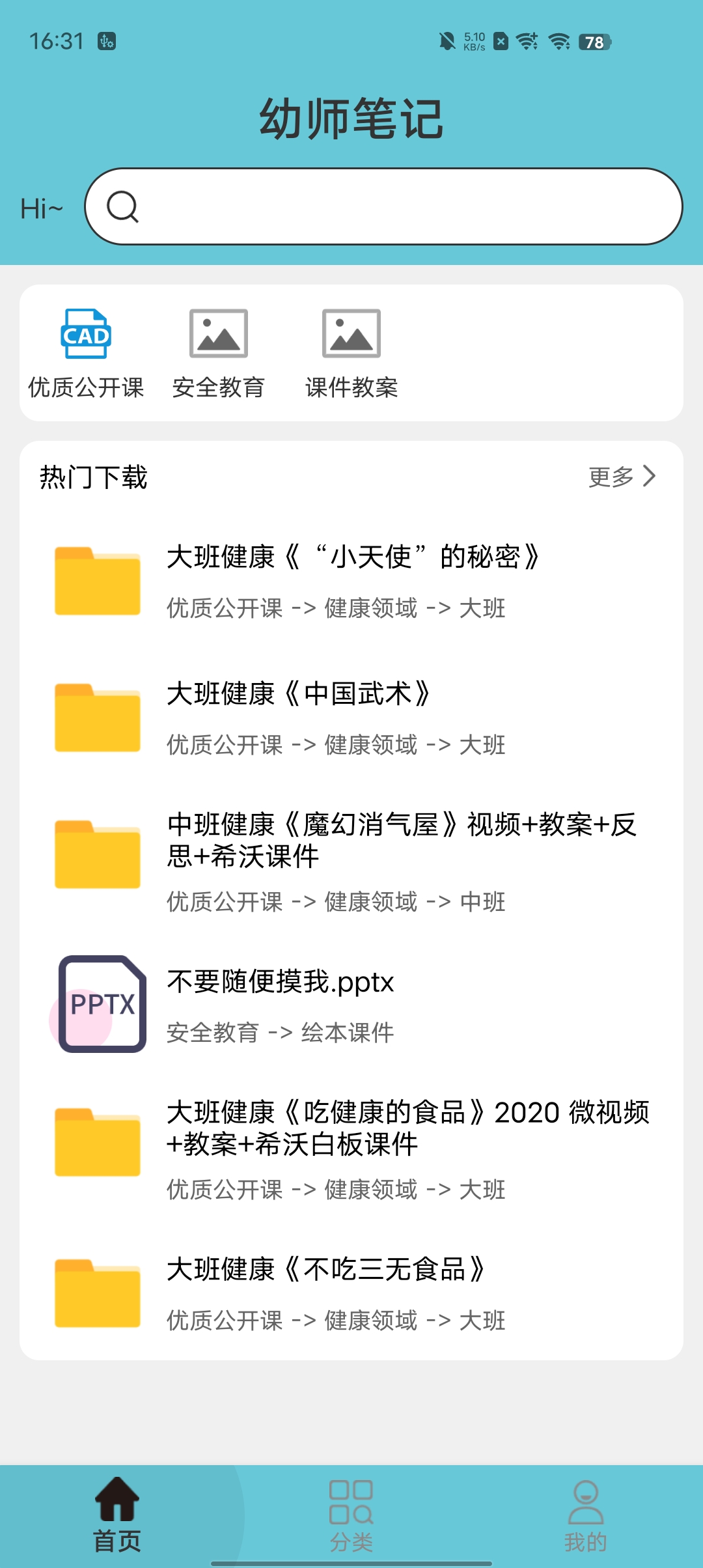Open 大班健康《“小天使”的秘密》folder
The height and width of the screenshot is (1568, 703).
351,581
